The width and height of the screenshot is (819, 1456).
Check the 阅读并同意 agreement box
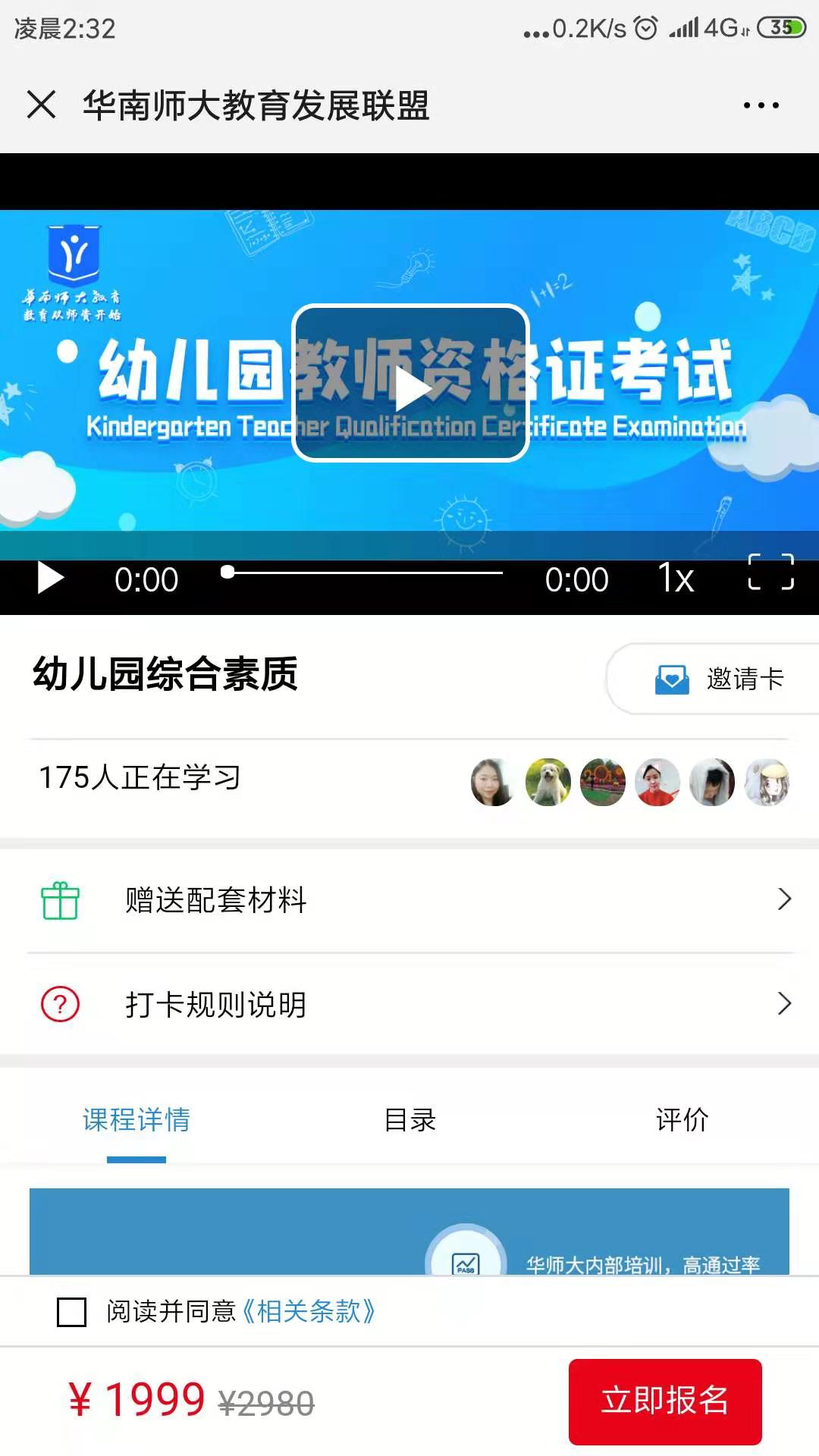click(x=72, y=1312)
